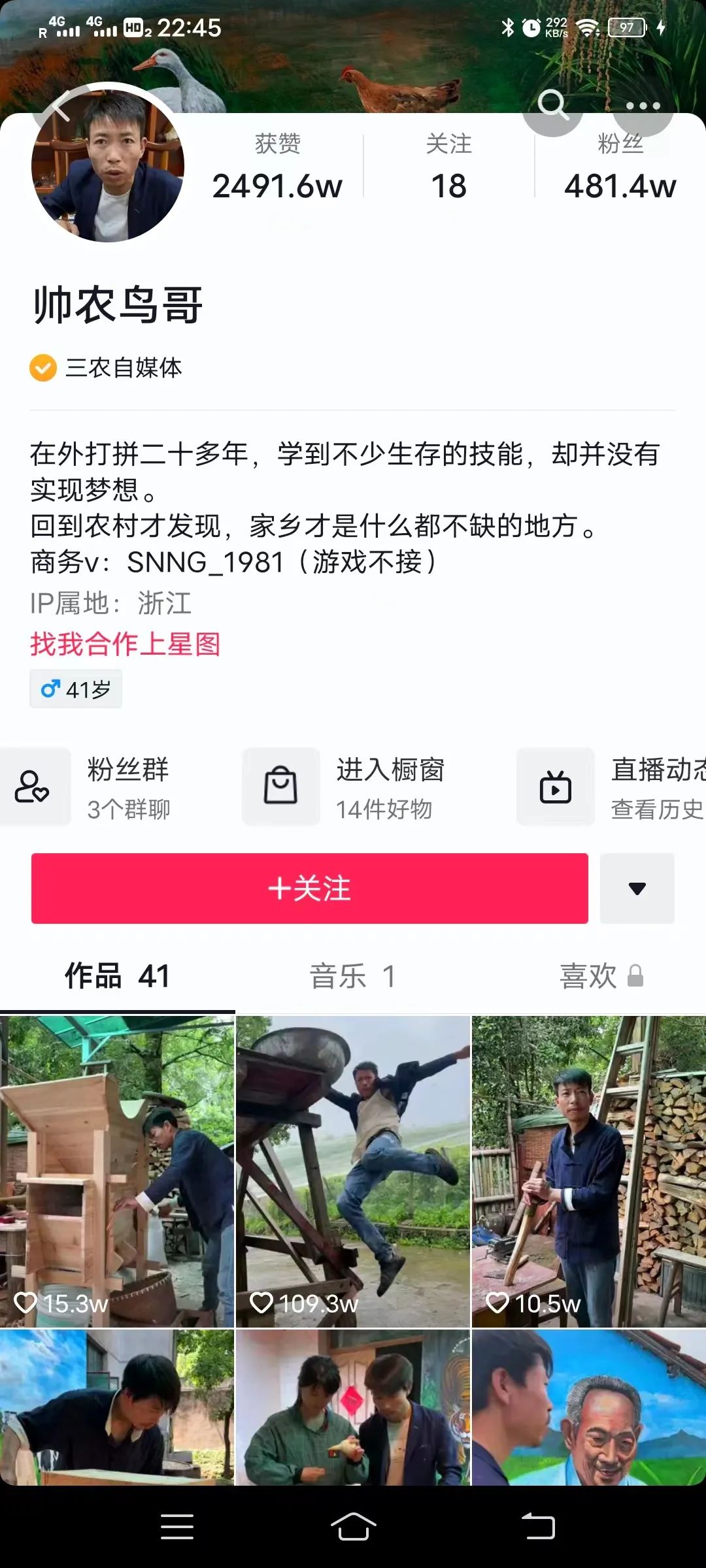The width and height of the screenshot is (706, 1568).
Task: Switch to the 音乐 tab
Action: [353, 977]
